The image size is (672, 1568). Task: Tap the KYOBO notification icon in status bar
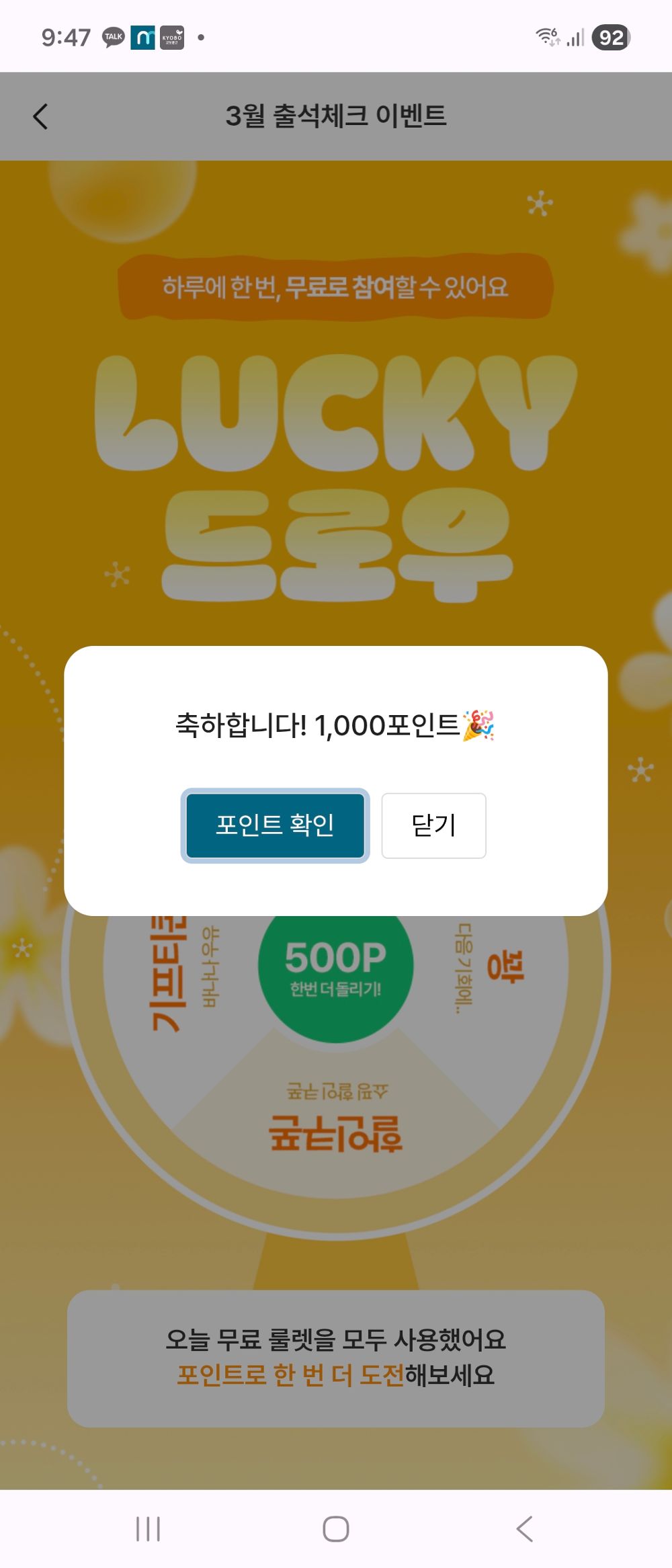[x=173, y=38]
